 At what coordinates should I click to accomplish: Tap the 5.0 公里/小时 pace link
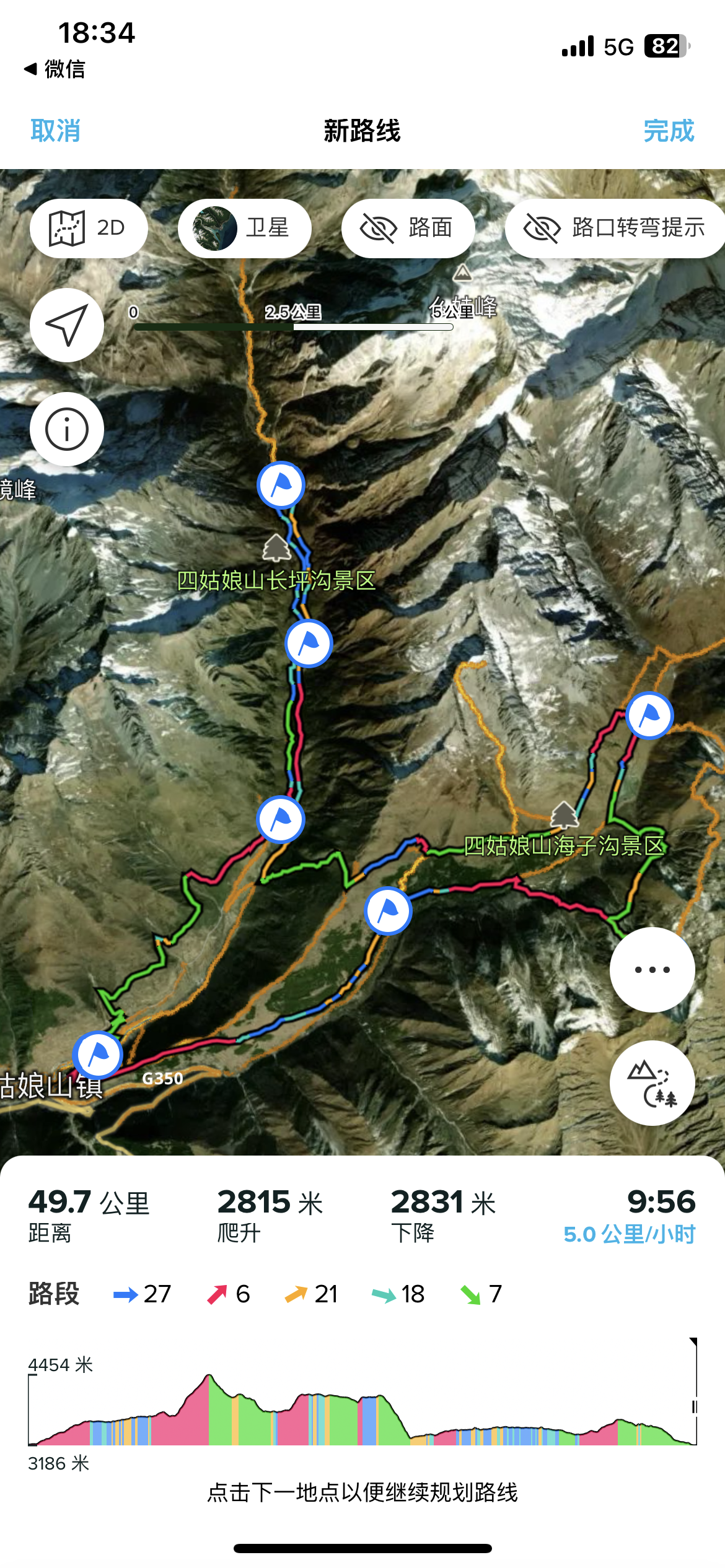(x=629, y=1234)
